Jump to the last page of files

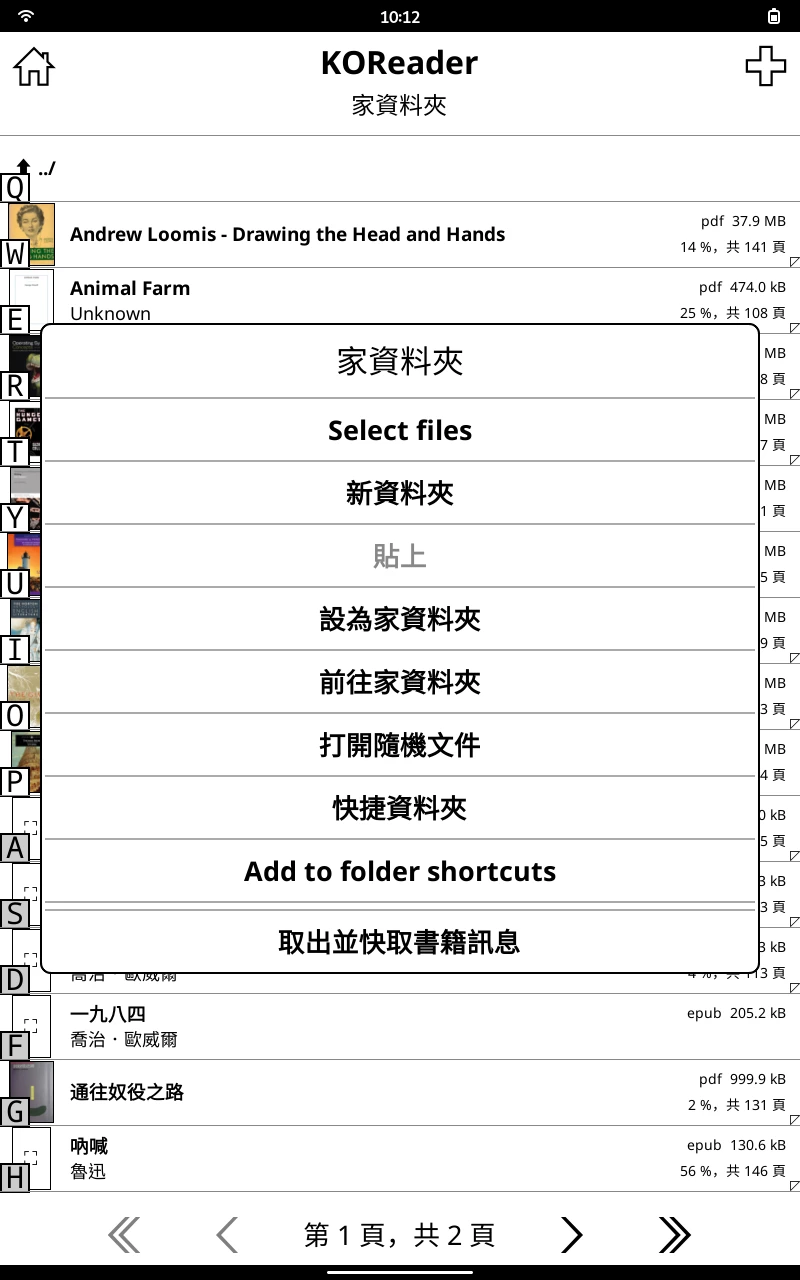click(x=675, y=1235)
